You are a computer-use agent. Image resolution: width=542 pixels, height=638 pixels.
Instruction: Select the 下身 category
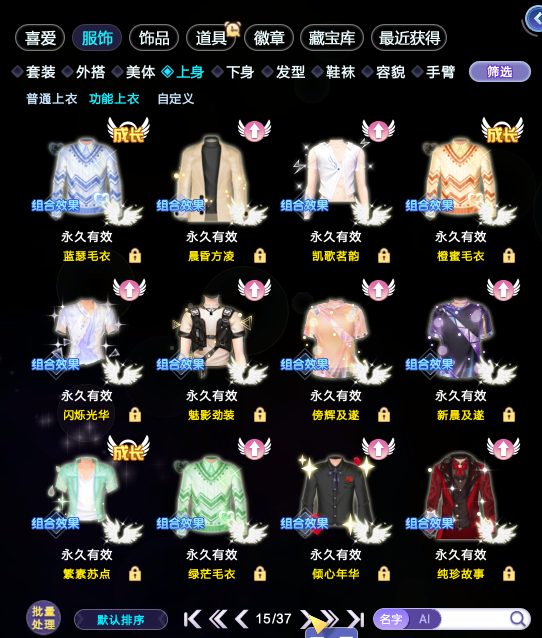pos(234,72)
